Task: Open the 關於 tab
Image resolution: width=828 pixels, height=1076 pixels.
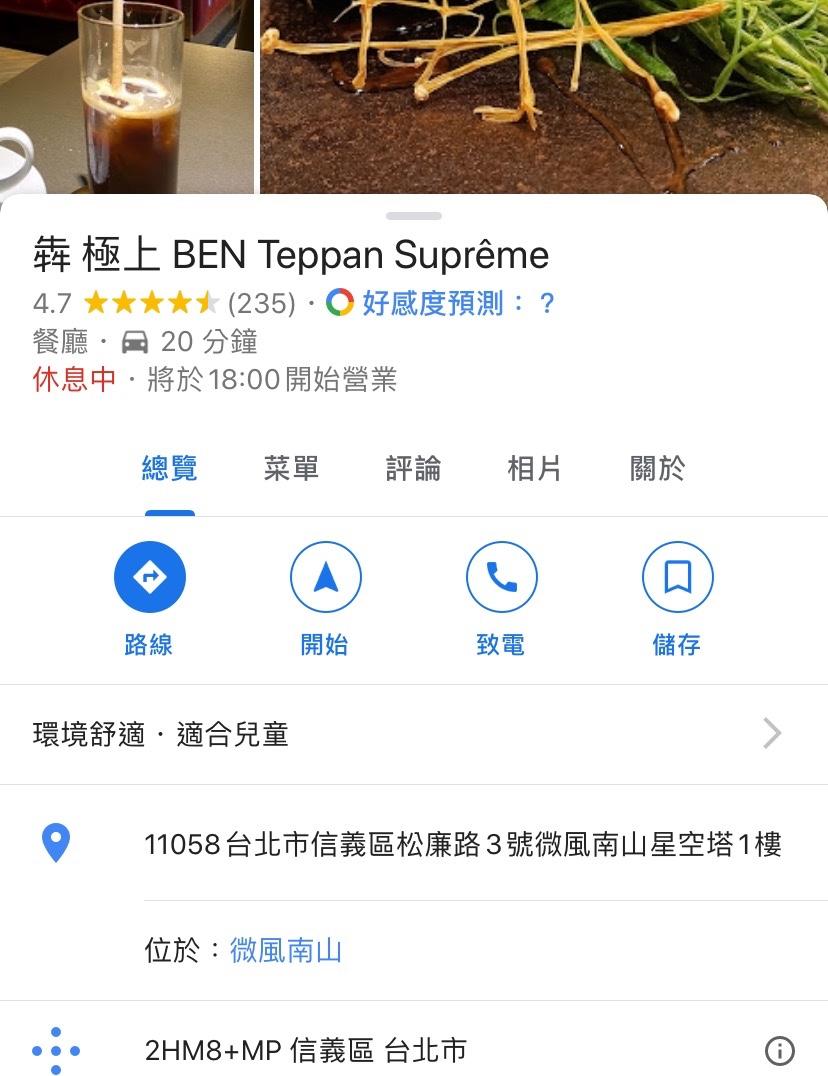Action: pyautogui.click(x=657, y=468)
